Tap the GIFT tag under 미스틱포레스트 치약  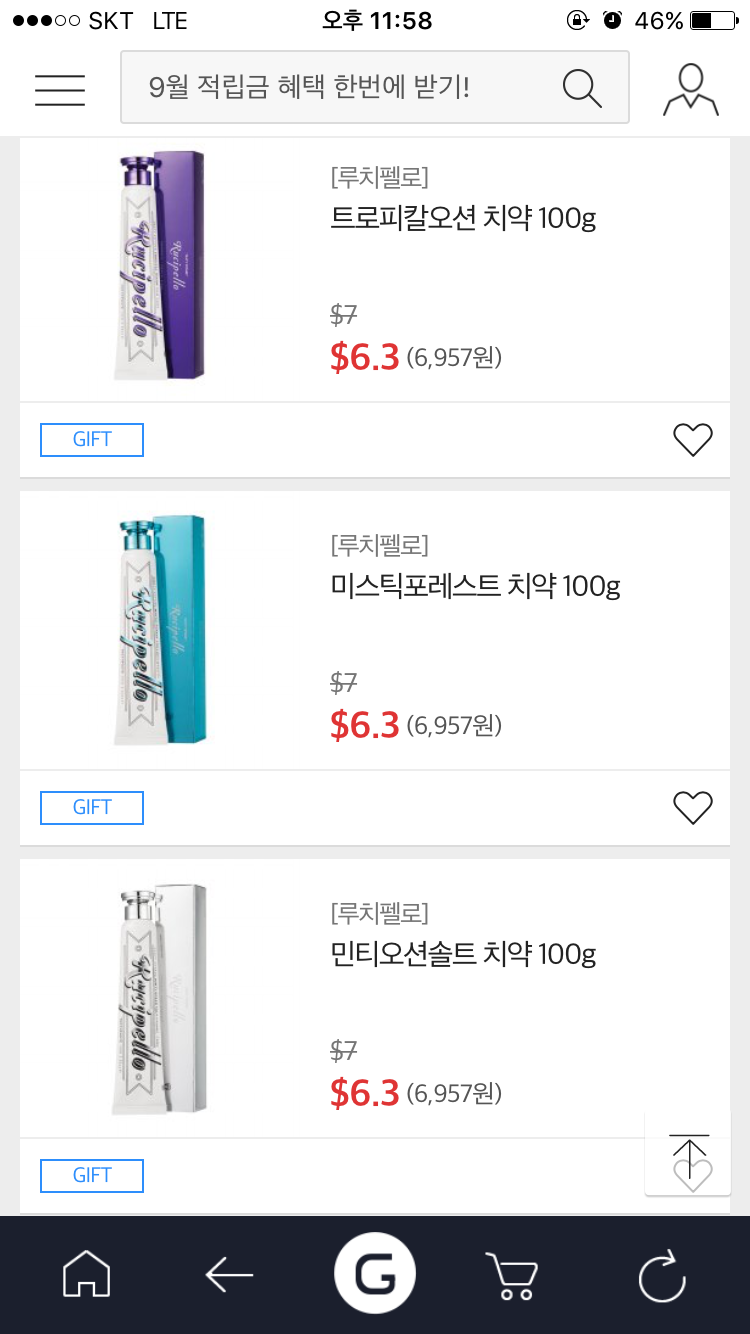click(x=92, y=808)
